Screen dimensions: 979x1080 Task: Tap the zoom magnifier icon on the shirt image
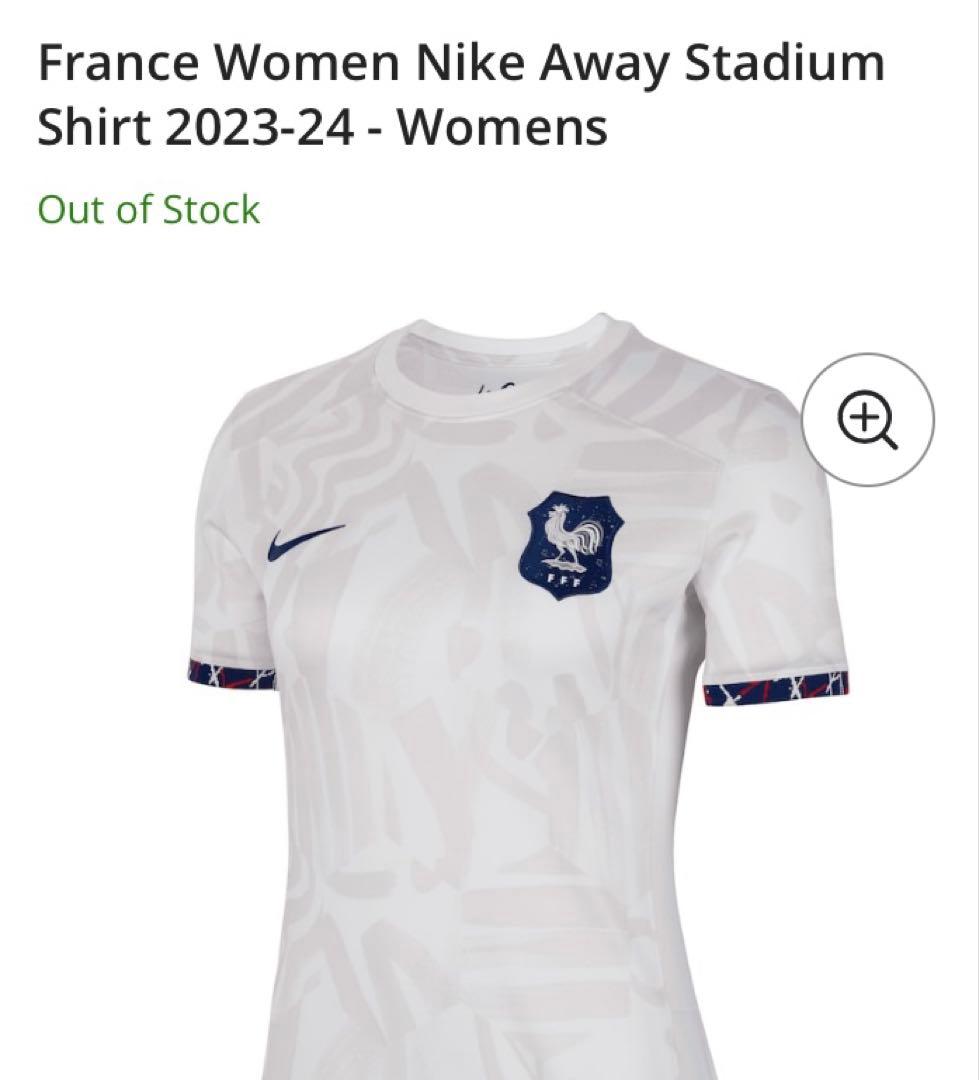[867, 420]
